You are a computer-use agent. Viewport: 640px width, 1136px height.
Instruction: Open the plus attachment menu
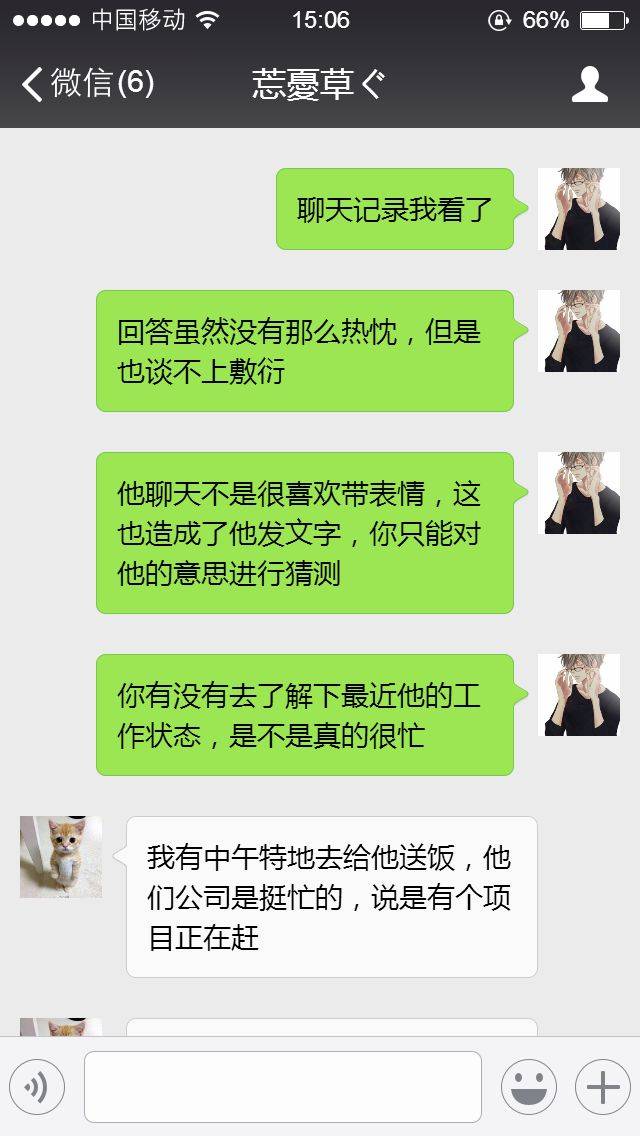point(603,1087)
